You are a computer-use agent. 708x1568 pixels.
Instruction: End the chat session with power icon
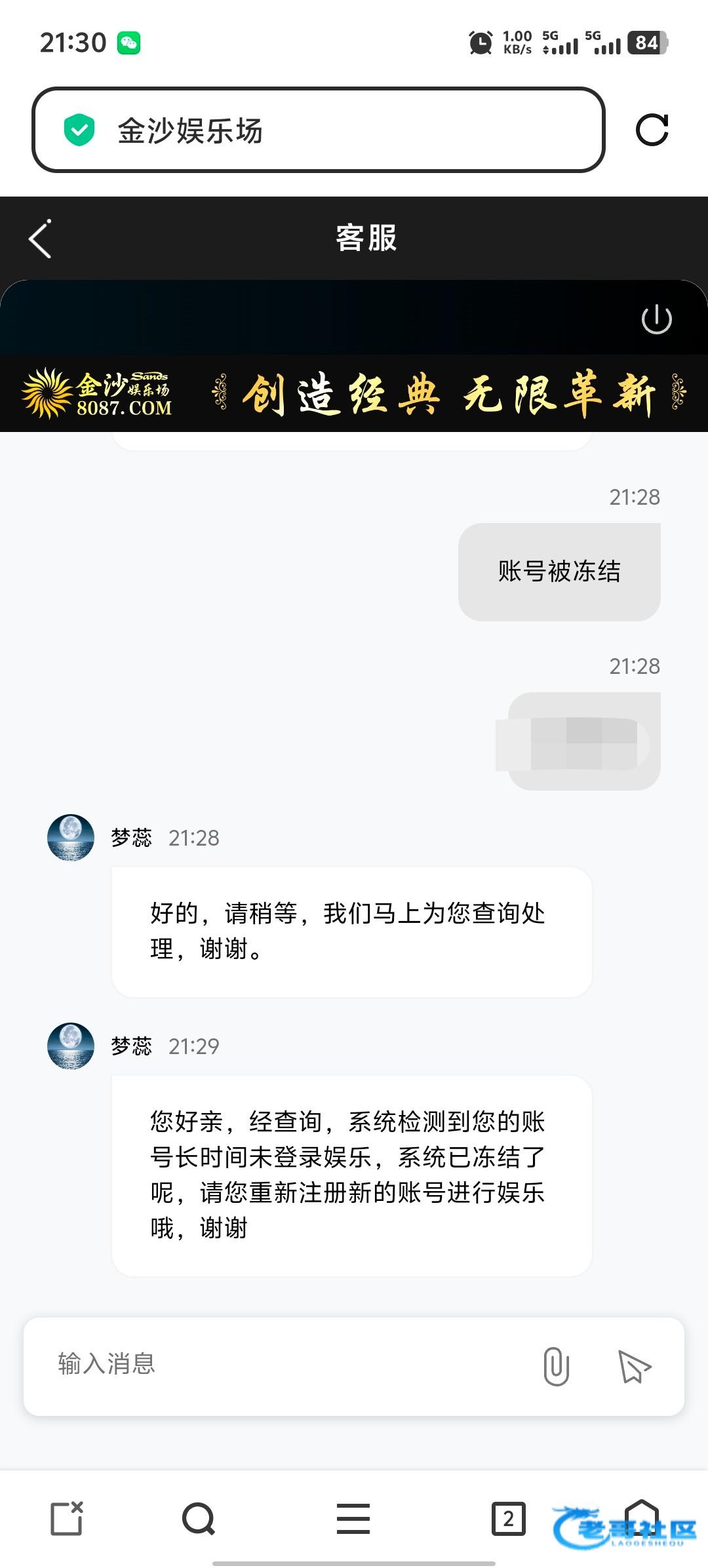pos(656,319)
